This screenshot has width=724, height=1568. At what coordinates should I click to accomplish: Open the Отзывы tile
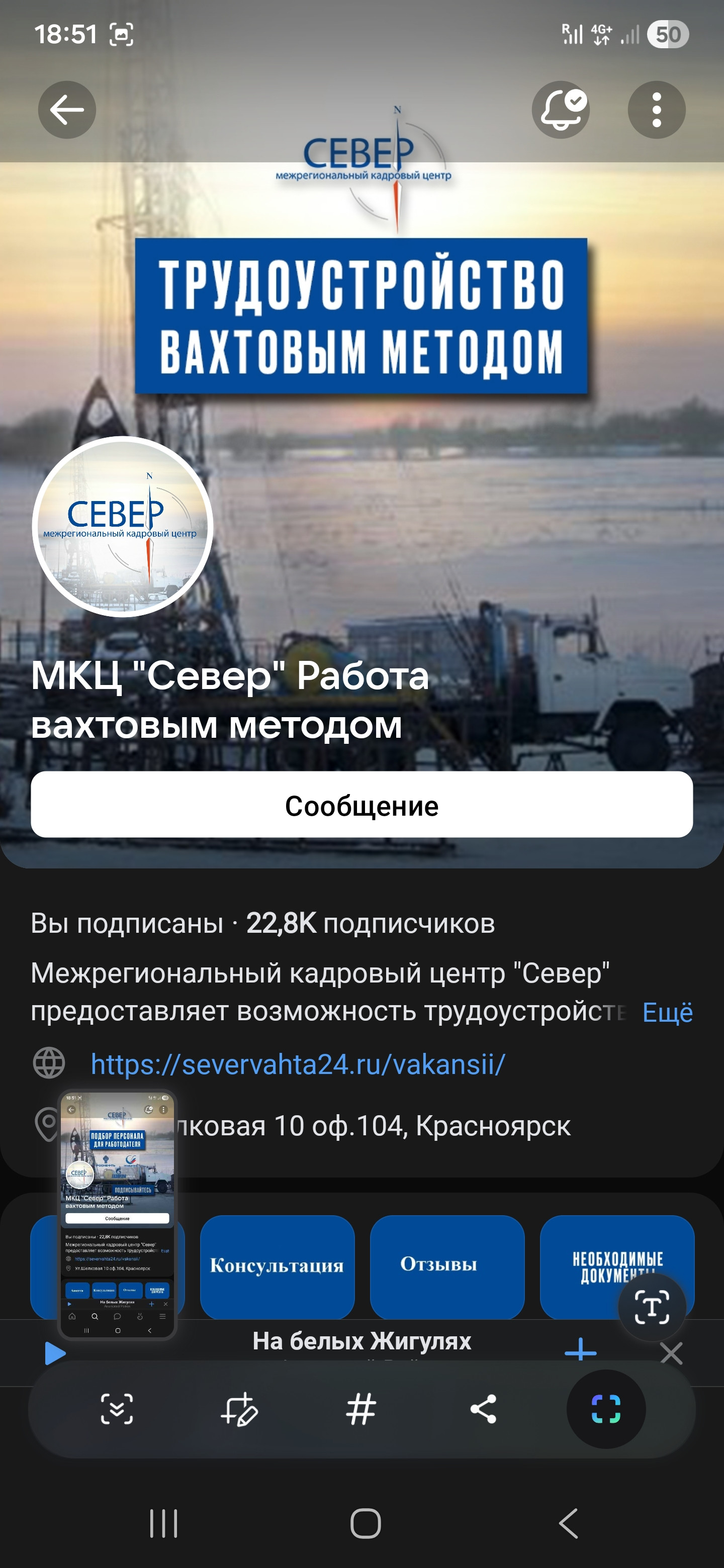[447, 1266]
